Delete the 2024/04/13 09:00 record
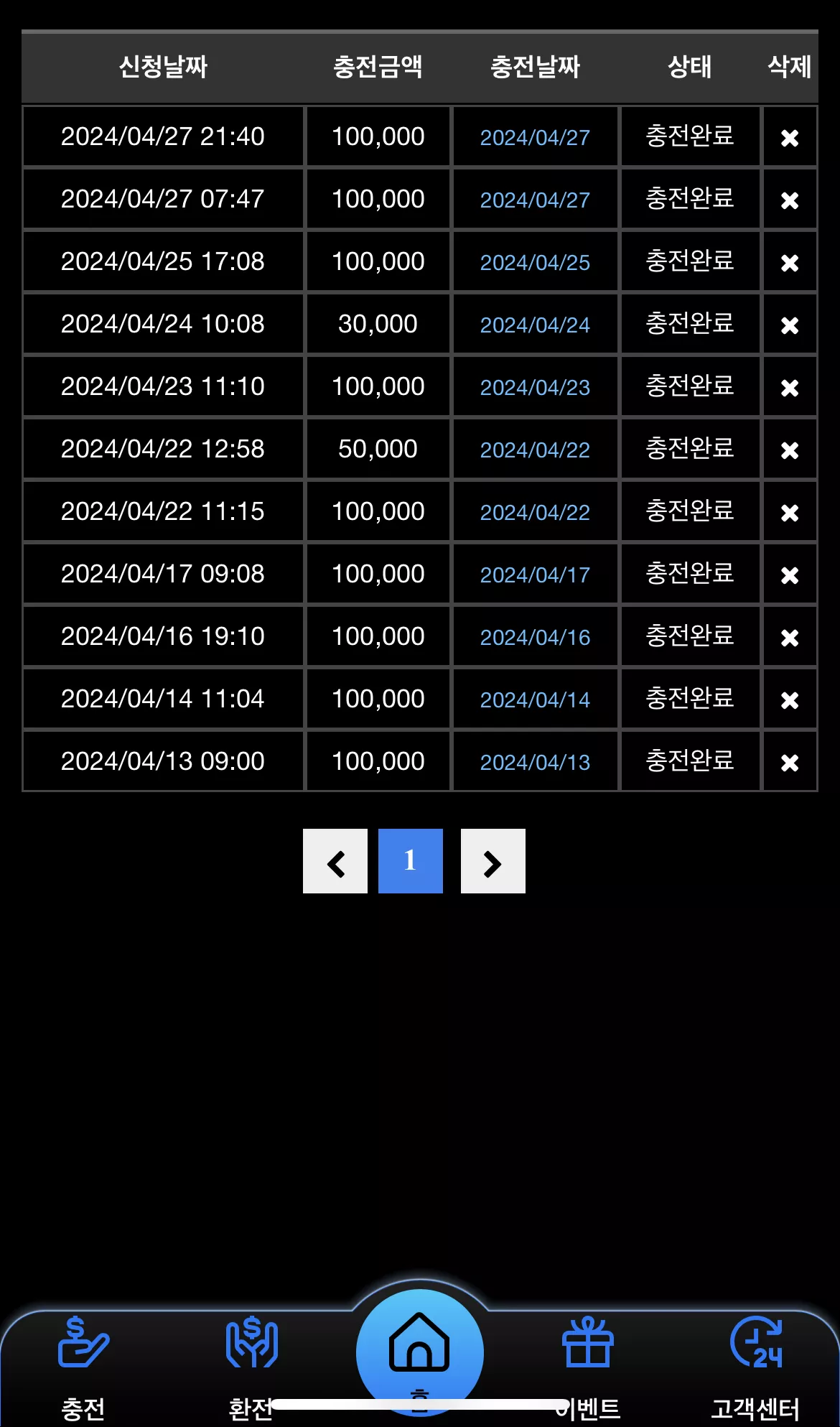The height and width of the screenshot is (1427, 840). (790, 762)
